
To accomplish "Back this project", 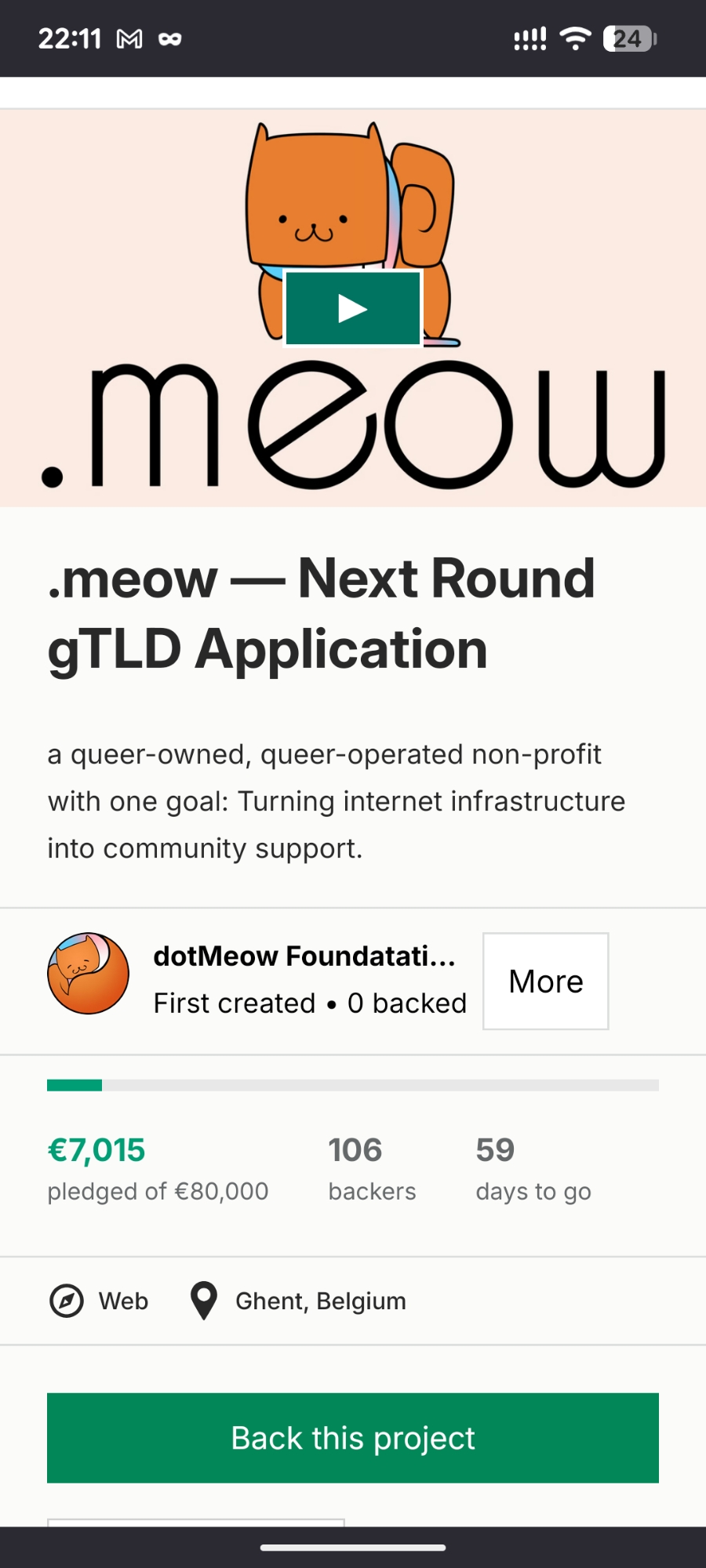I will 353,1438.
